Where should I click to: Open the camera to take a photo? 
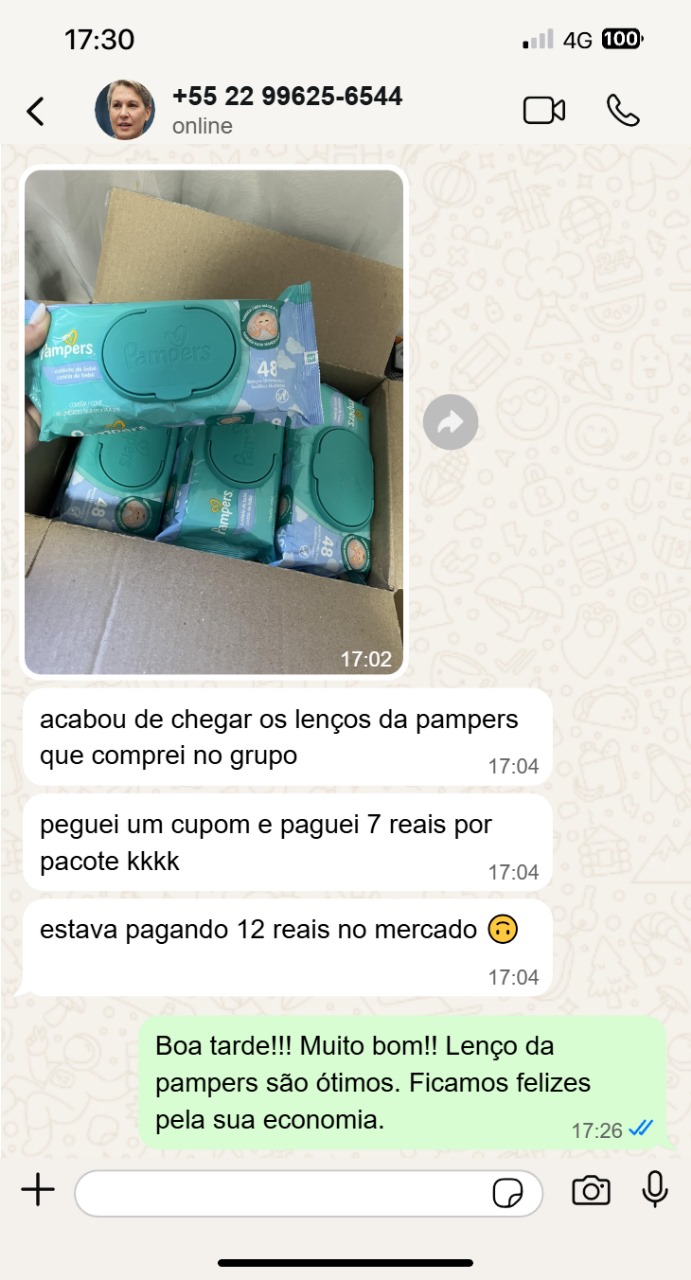(591, 1190)
